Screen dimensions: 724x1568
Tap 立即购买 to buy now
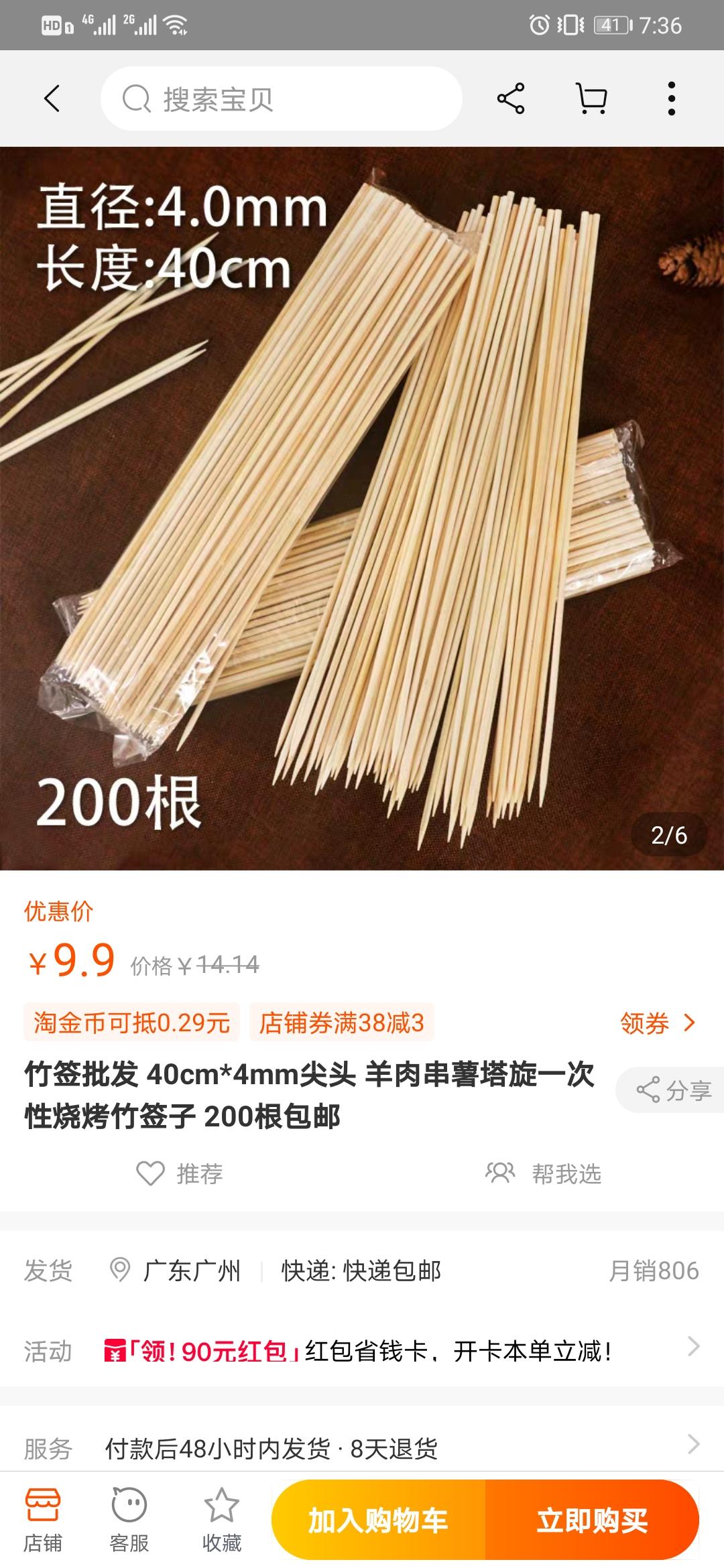tap(592, 1520)
